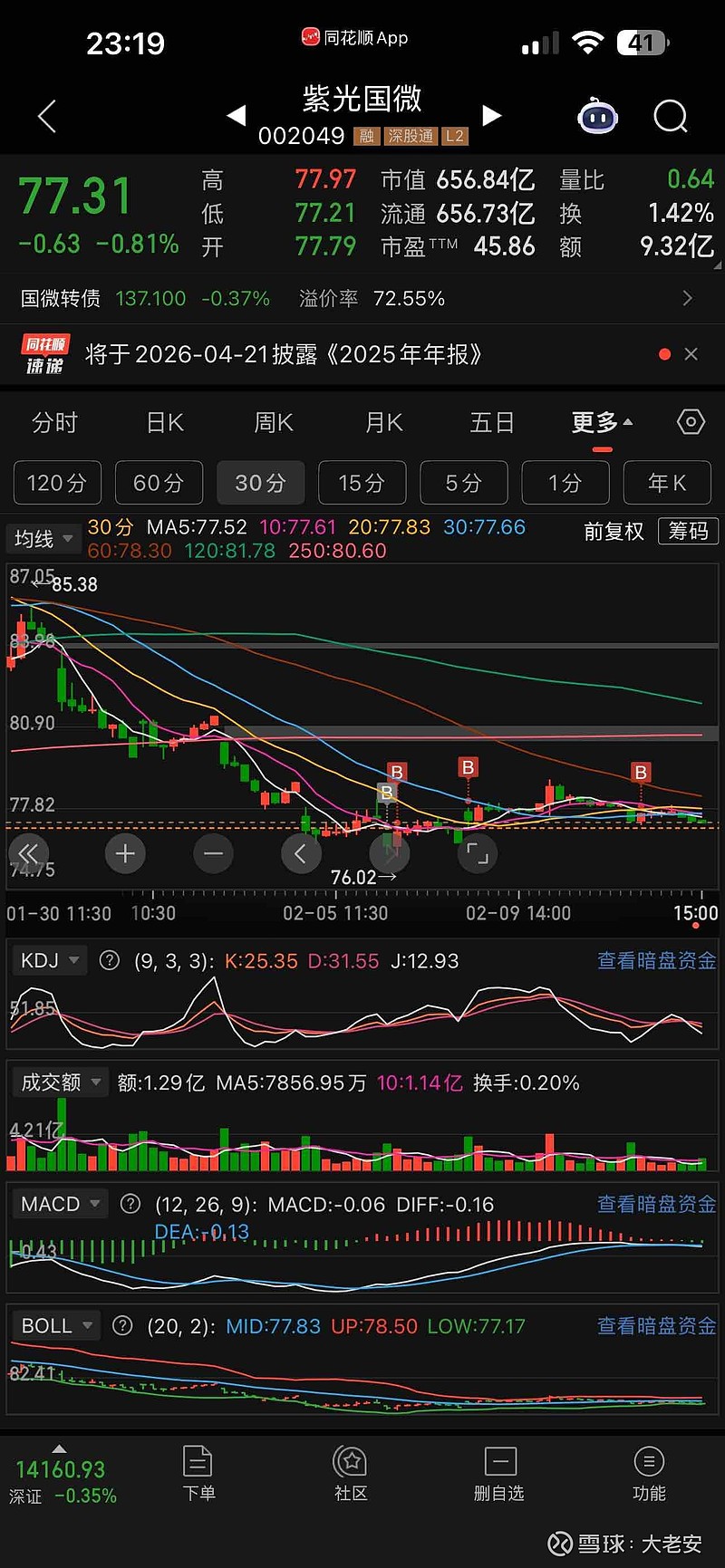
Task: Toggle the 筹码 chip distribution overlay
Action: pyautogui.click(x=688, y=532)
